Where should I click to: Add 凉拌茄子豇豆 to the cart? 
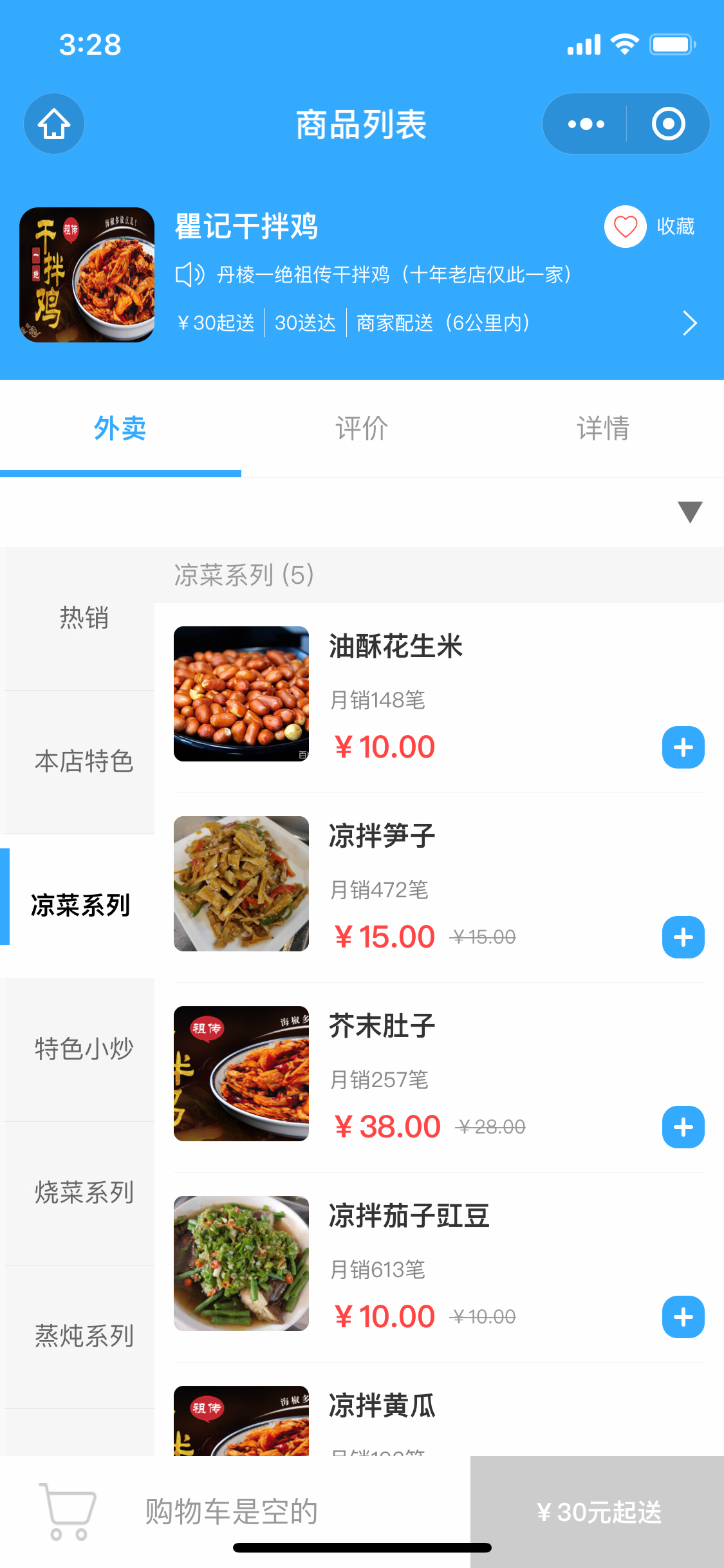[x=683, y=1317]
